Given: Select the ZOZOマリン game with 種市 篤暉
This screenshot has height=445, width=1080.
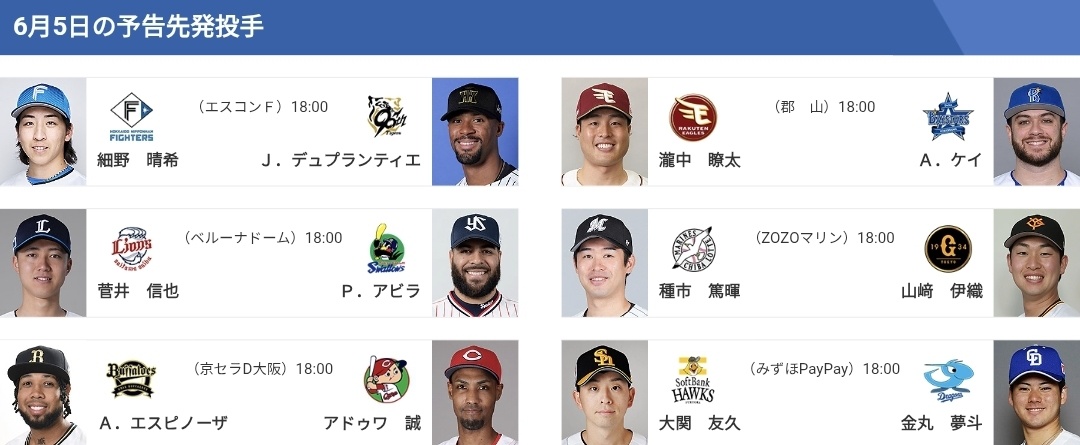Looking at the screenshot, I should [x=820, y=263].
